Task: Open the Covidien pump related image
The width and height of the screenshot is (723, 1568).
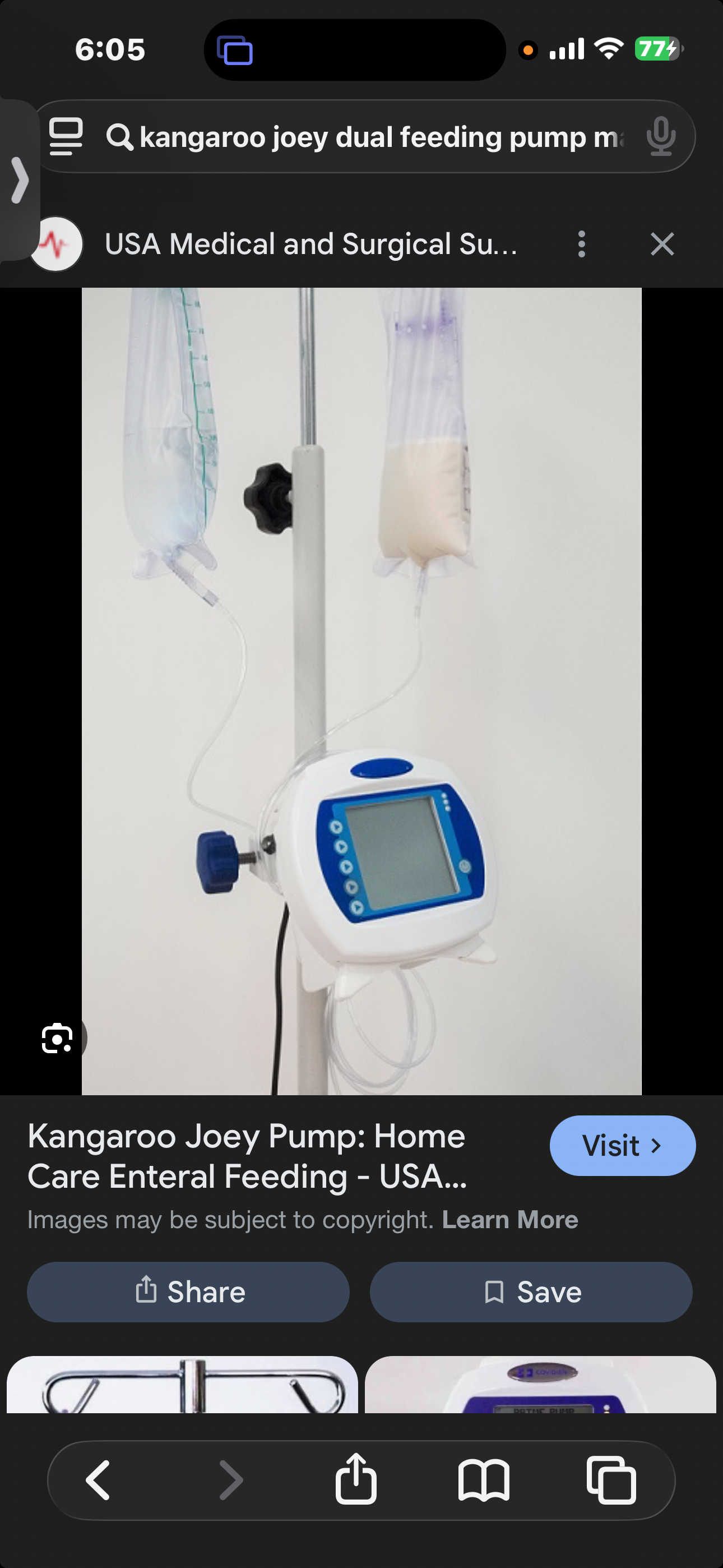Action: click(x=540, y=1384)
